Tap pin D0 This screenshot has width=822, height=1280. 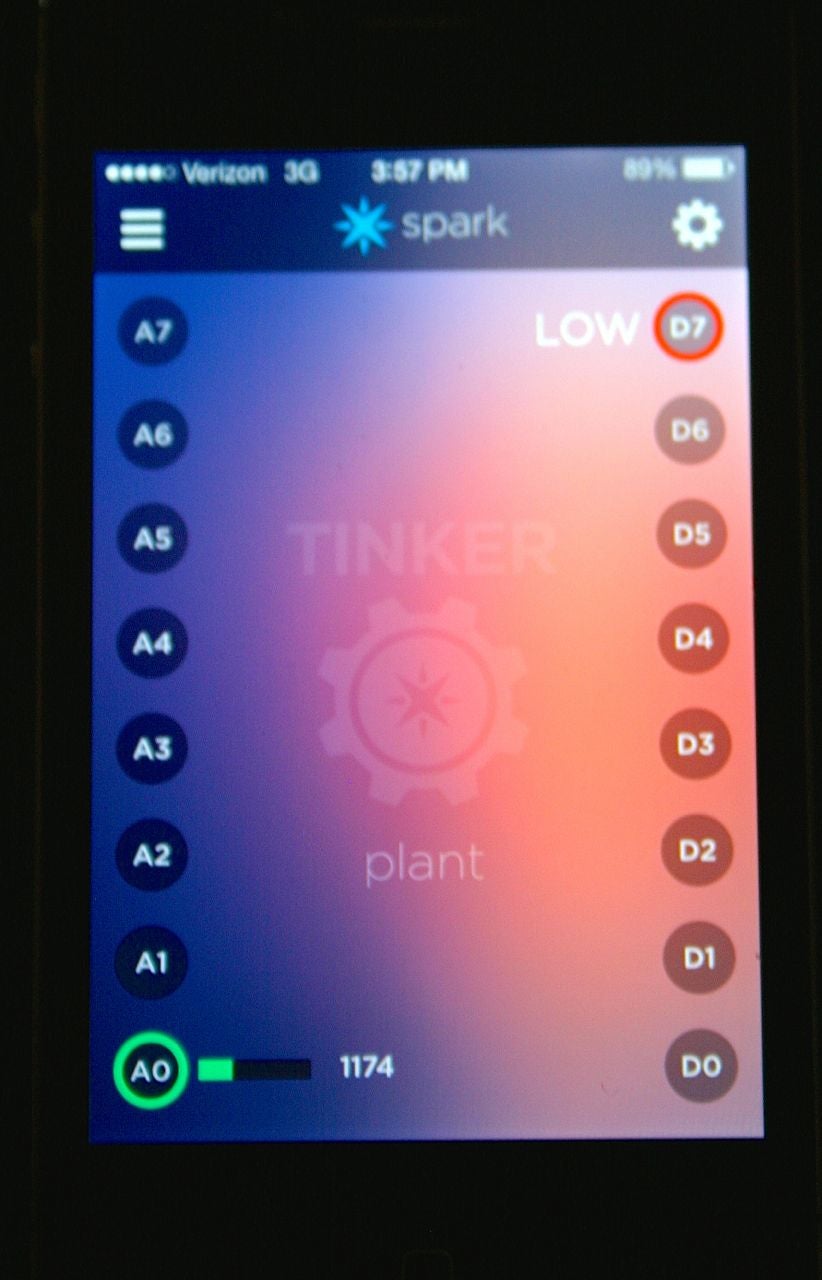[701, 1066]
